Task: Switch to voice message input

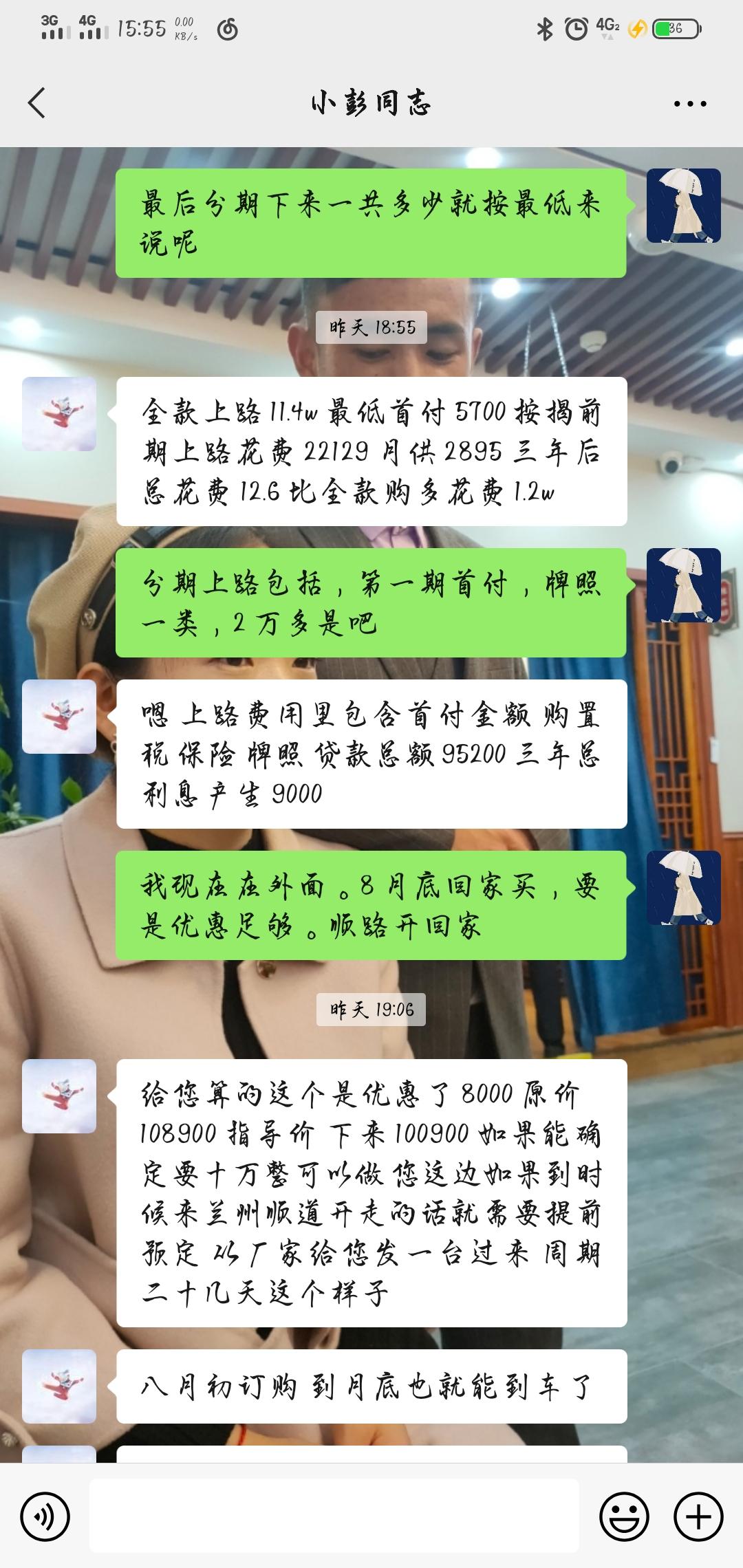Action: point(45,1516)
